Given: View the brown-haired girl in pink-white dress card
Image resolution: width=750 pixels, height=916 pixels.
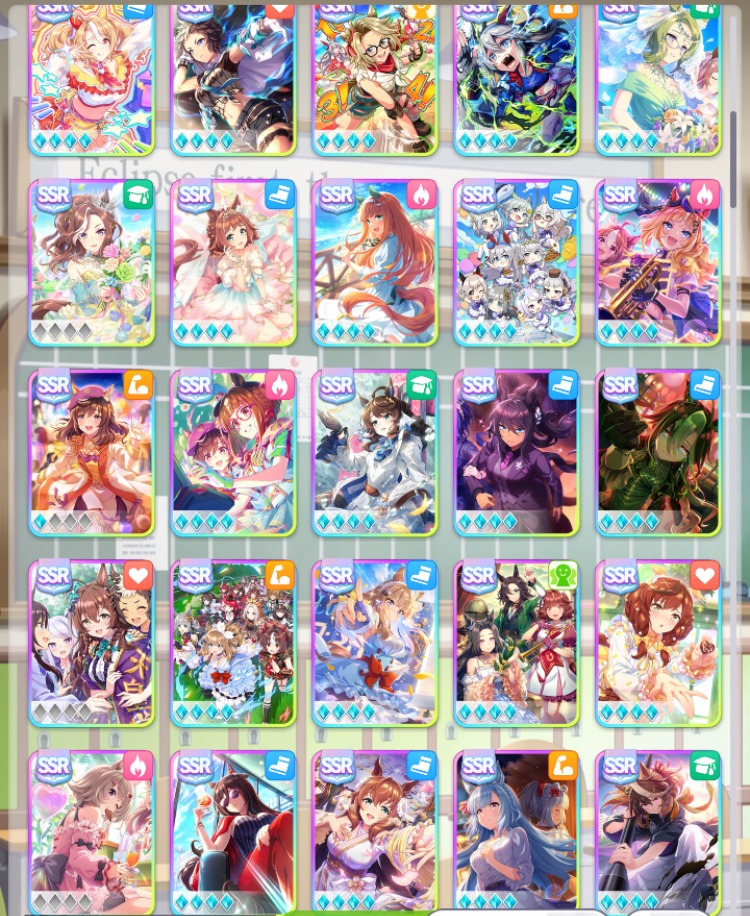Looking at the screenshot, I should (233, 262).
